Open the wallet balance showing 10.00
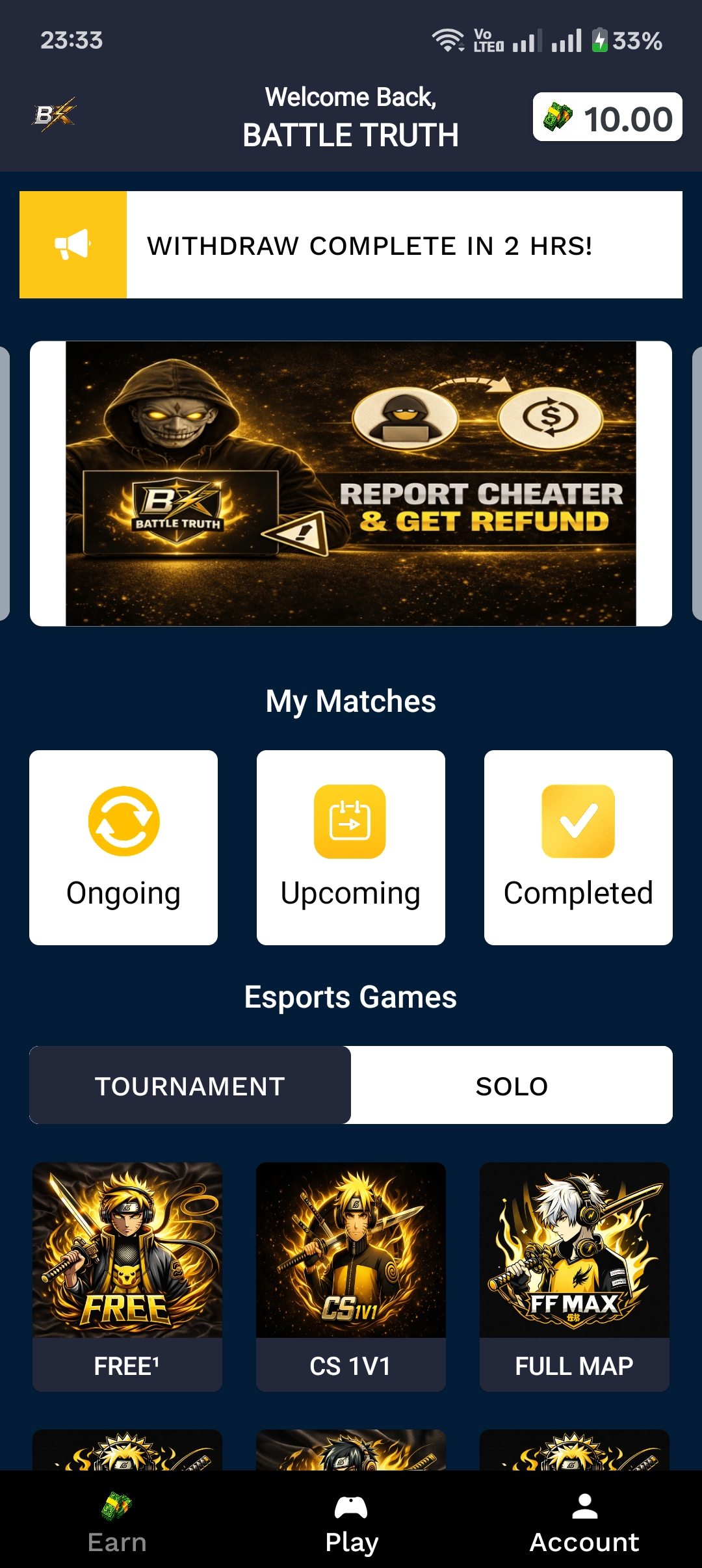This screenshot has width=702, height=1568. (x=607, y=118)
